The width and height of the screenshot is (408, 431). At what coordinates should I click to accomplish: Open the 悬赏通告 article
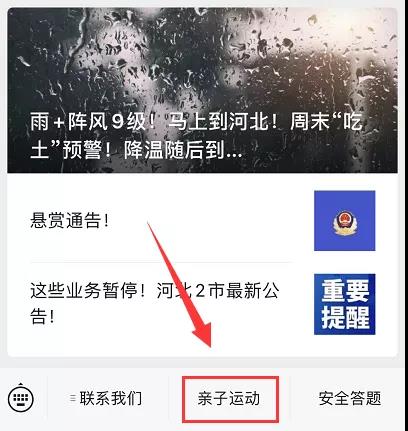pos(202,220)
